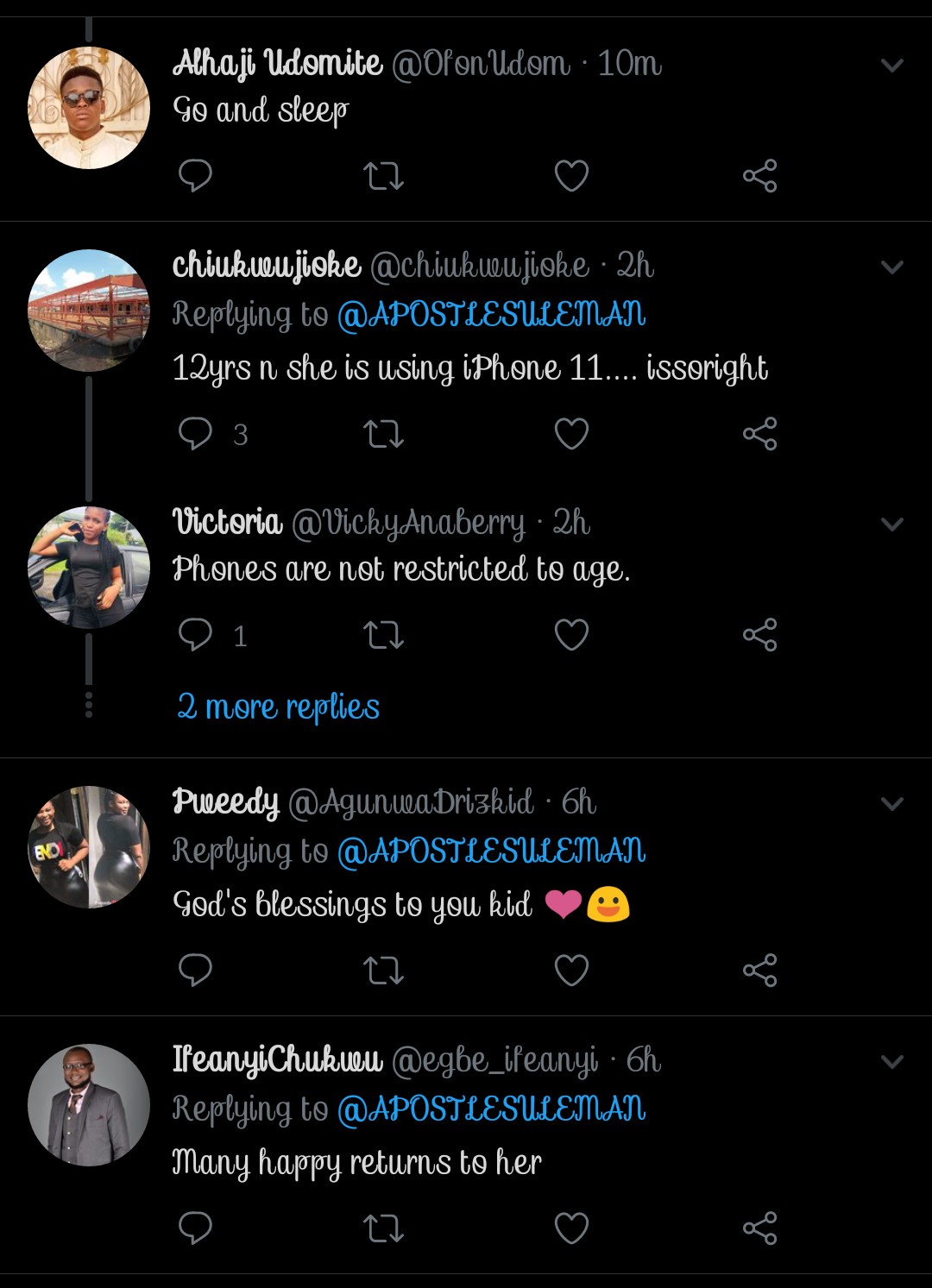The image size is (932, 1288).
Task: Open chiukwujioke's profile picture
Action: coord(89,311)
